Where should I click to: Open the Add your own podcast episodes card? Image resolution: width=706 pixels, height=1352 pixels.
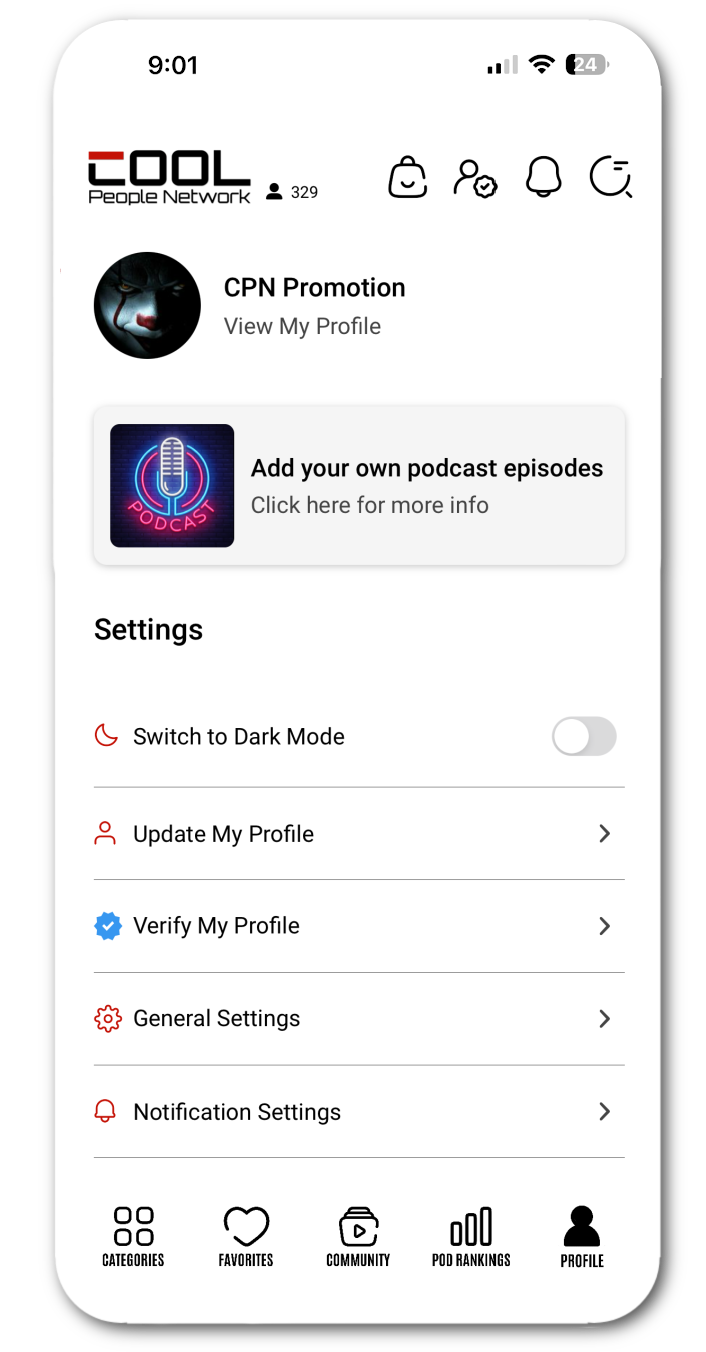click(x=359, y=486)
